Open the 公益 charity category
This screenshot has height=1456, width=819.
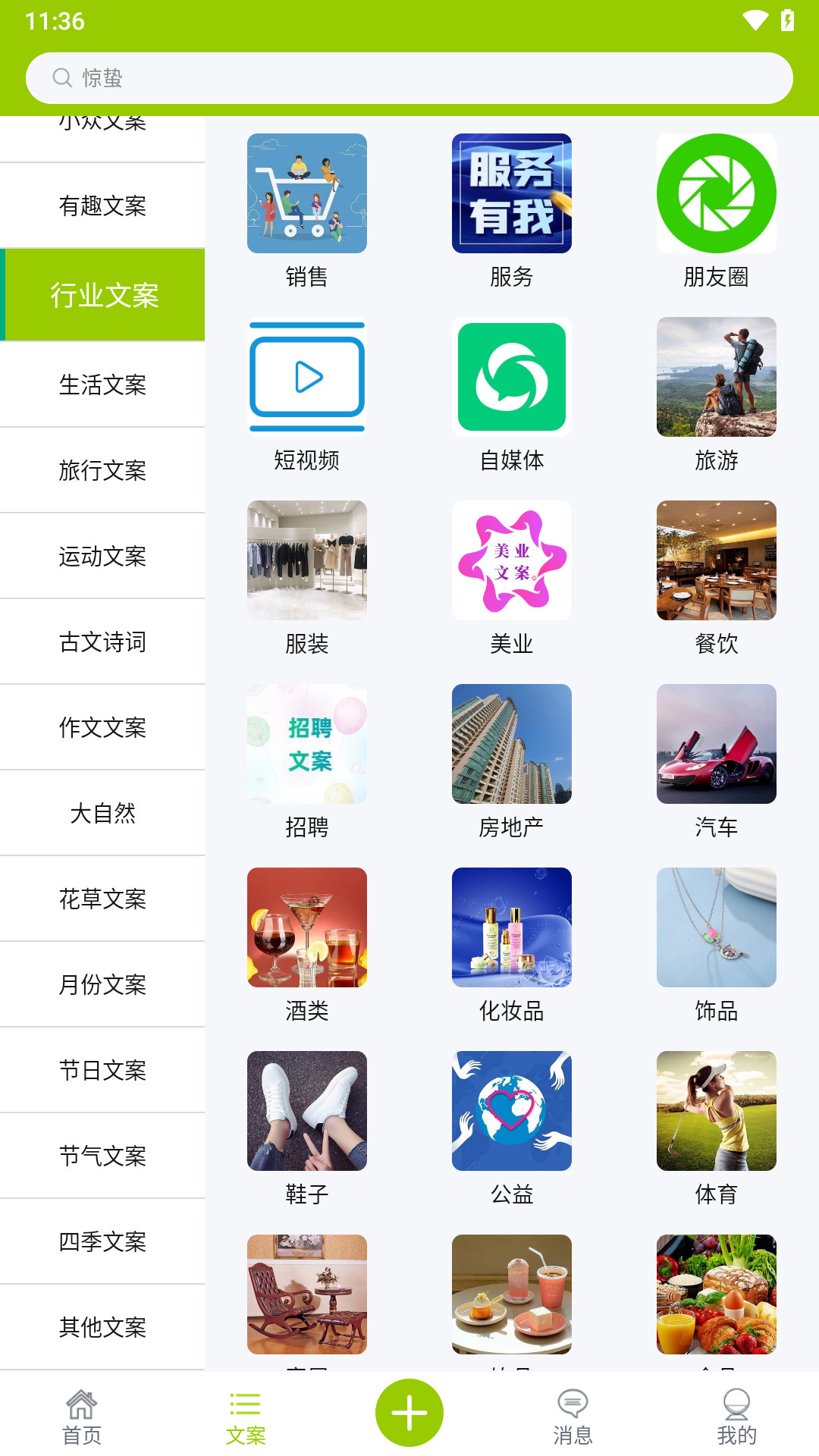coord(511,1110)
